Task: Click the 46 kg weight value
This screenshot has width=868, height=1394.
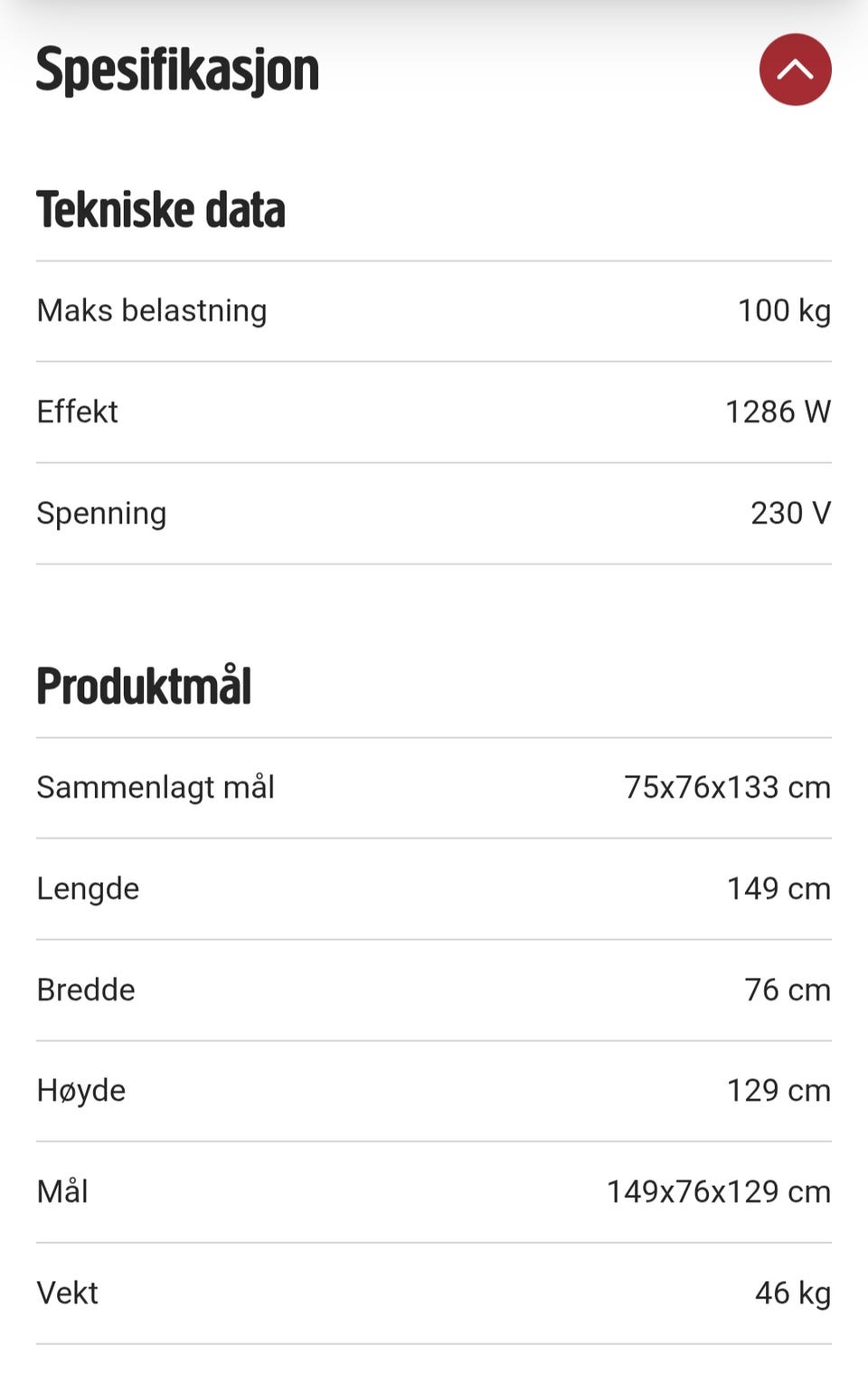Action: 792,1293
